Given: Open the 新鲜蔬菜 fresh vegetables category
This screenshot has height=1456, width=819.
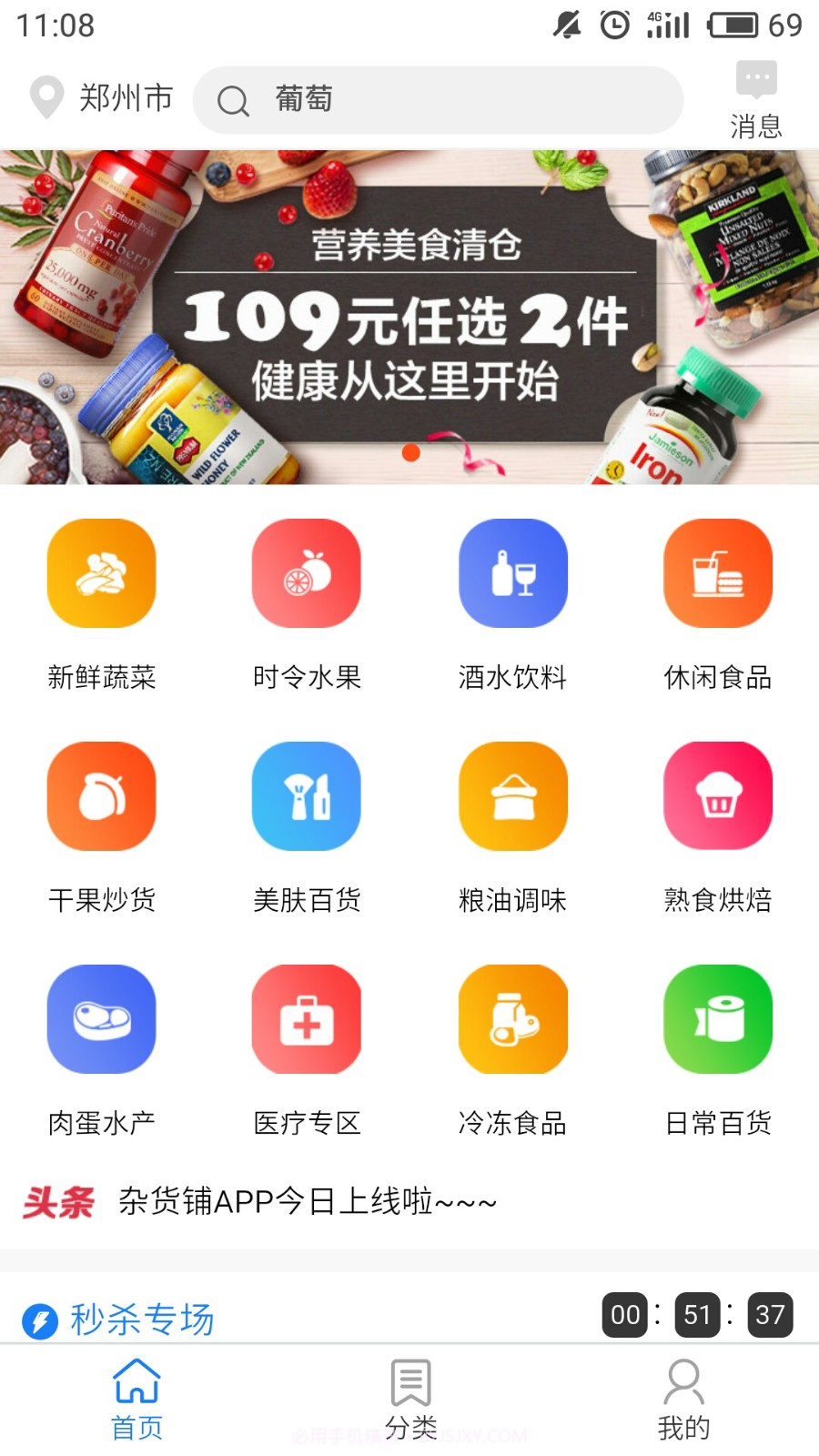Looking at the screenshot, I should coord(101,573).
